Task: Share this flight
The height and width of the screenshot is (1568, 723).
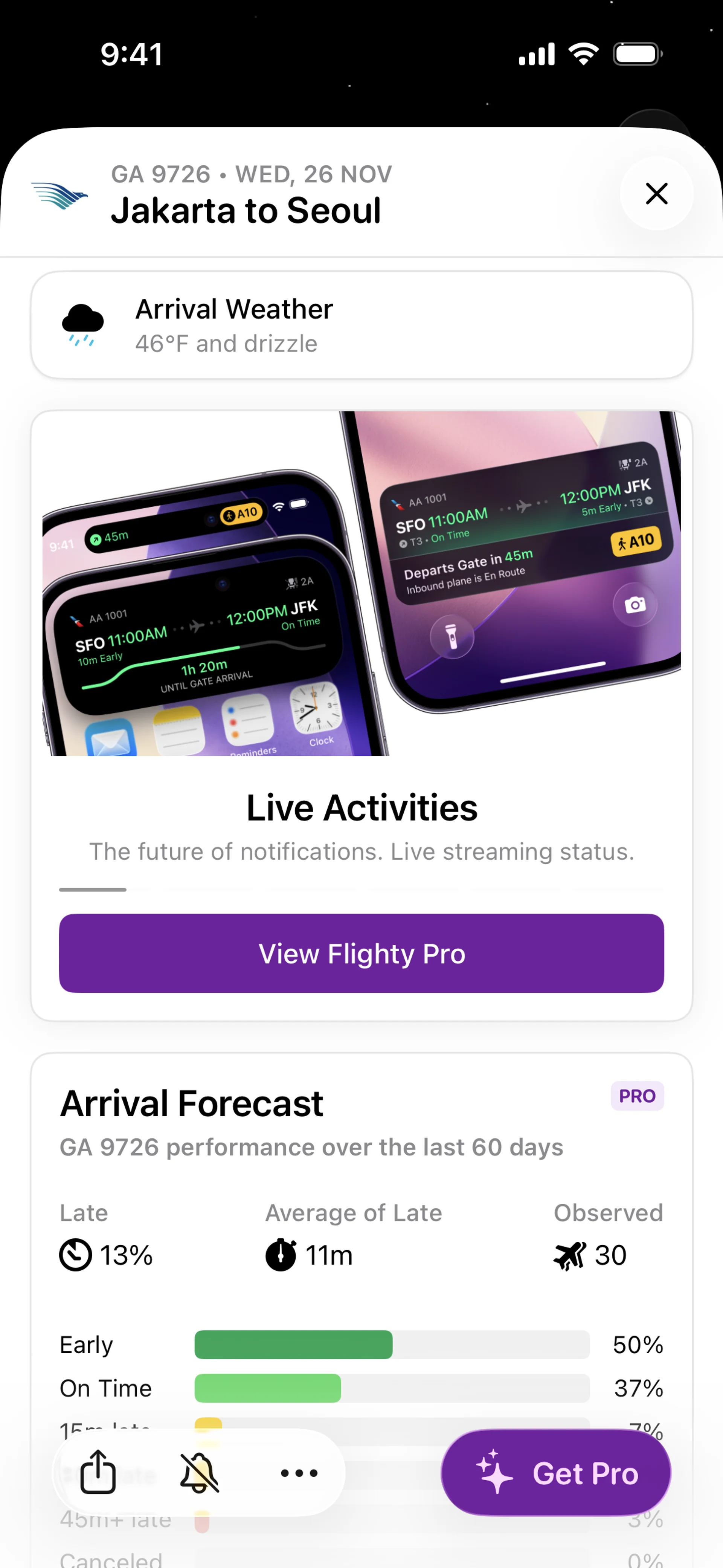Action: point(98,1472)
